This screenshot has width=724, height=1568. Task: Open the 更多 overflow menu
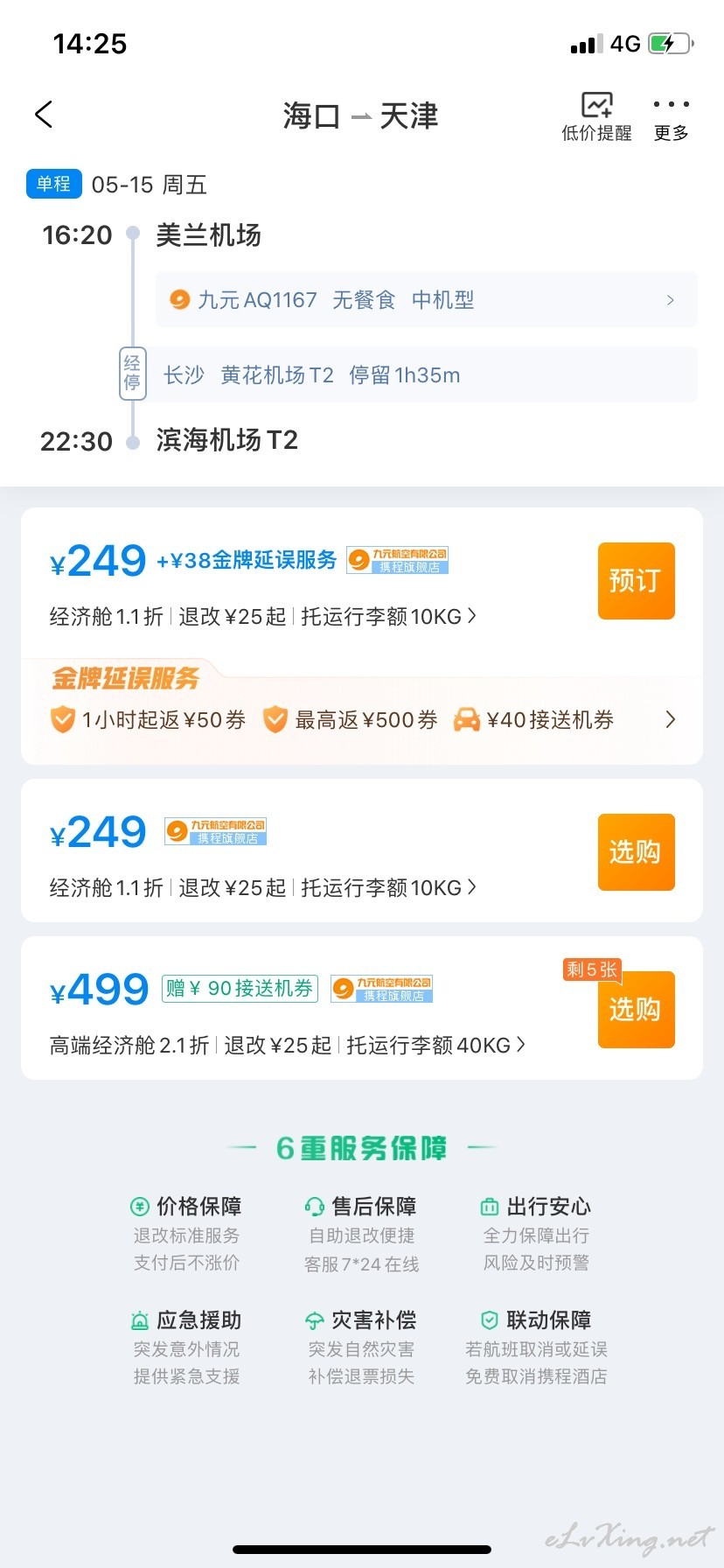(x=671, y=119)
